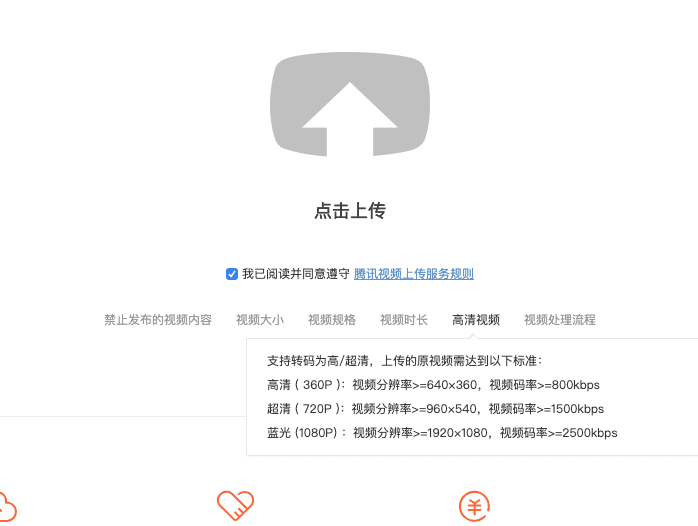698x526 pixels.
Task: Open the 腾讯视频上传服务规则 link
Action: pyautogui.click(x=414, y=274)
